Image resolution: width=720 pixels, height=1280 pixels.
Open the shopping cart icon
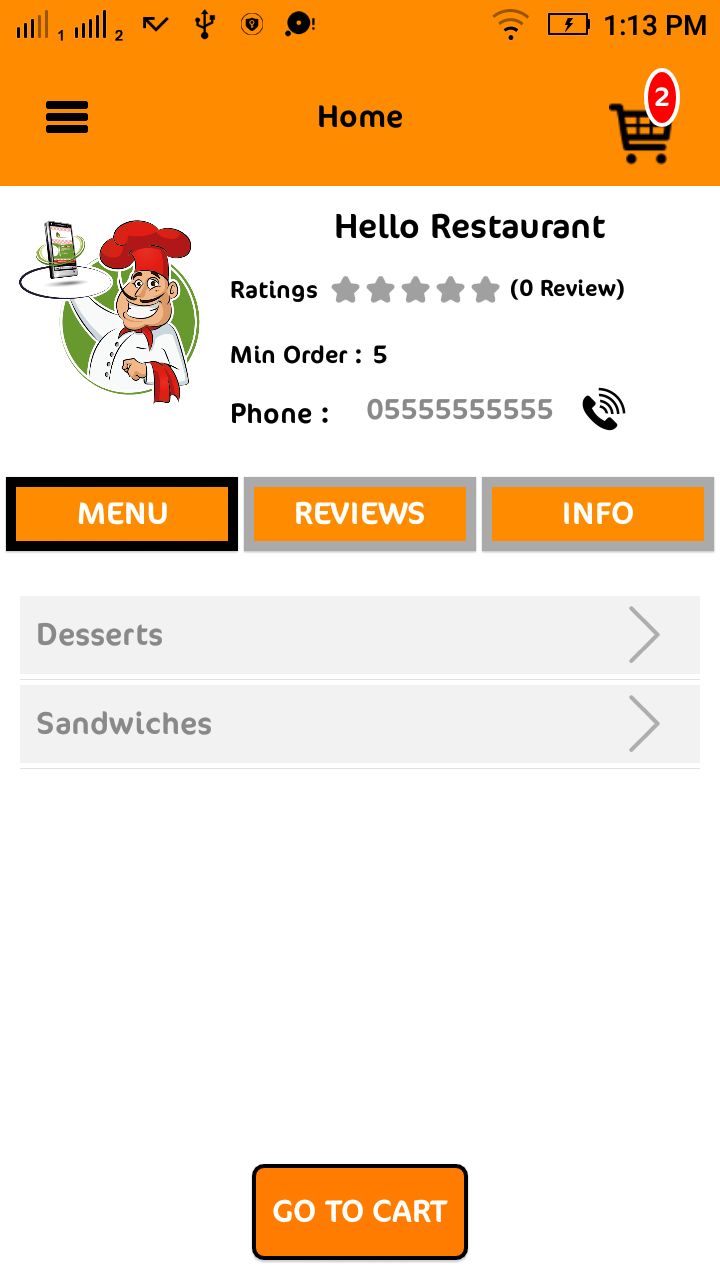coord(641,130)
